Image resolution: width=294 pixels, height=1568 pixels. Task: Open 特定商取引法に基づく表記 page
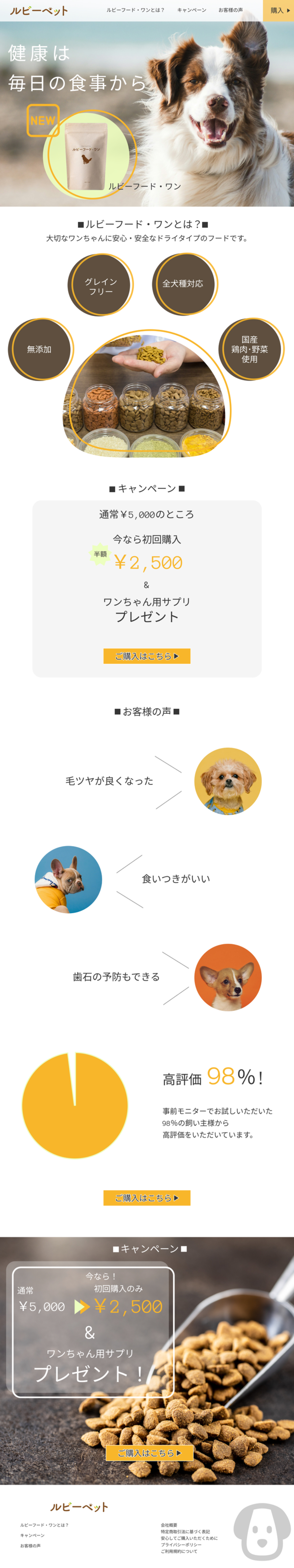point(185,1532)
